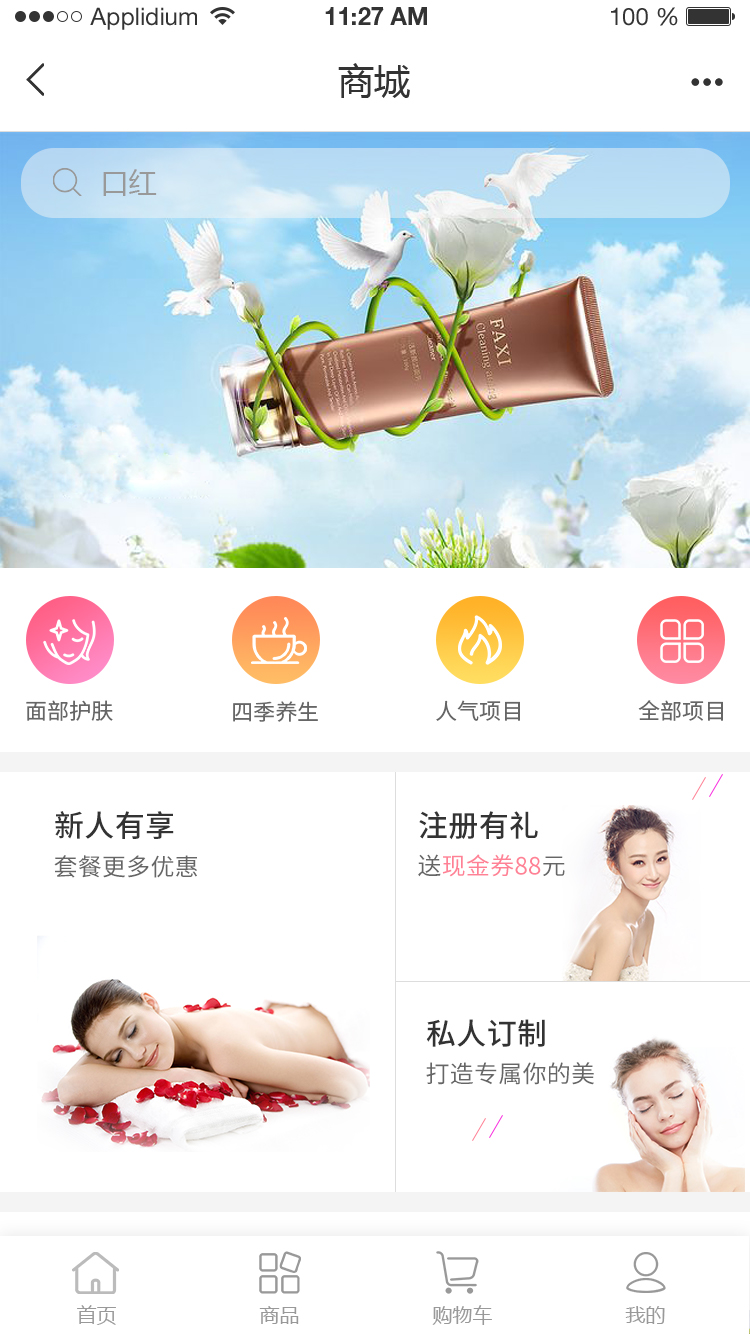Open the 购物车 tab
This screenshot has width=750, height=1334.
[461, 1287]
